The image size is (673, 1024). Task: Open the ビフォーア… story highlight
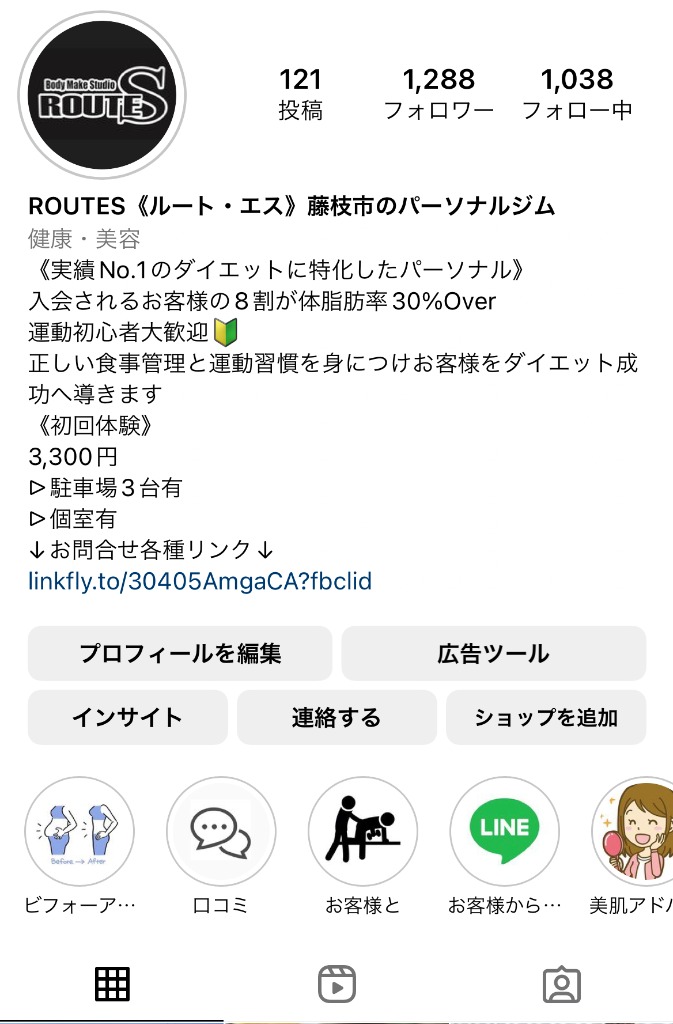coord(79,830)
